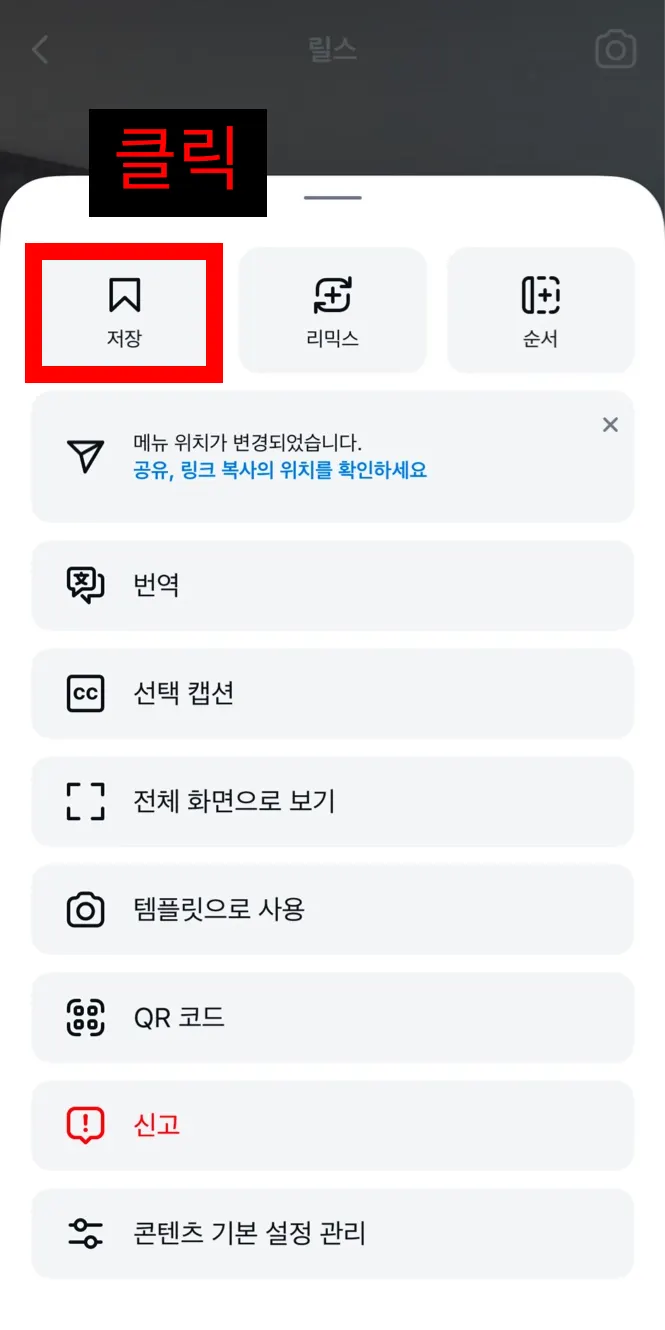Open 선택 캡션 caption settings
The image size is (665, 1330).
pyautogui.click(x=332, y=693)
